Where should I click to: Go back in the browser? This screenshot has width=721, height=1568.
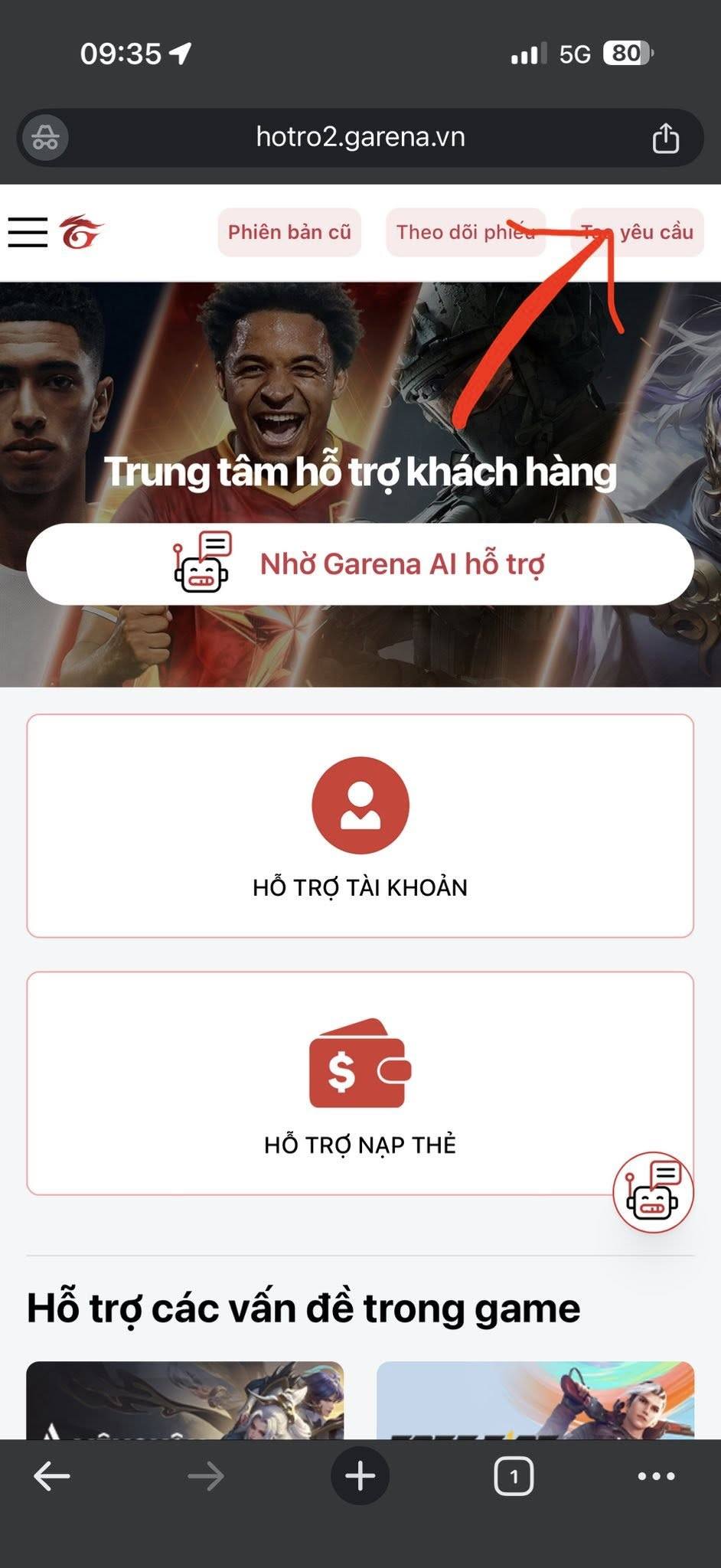52,1476
